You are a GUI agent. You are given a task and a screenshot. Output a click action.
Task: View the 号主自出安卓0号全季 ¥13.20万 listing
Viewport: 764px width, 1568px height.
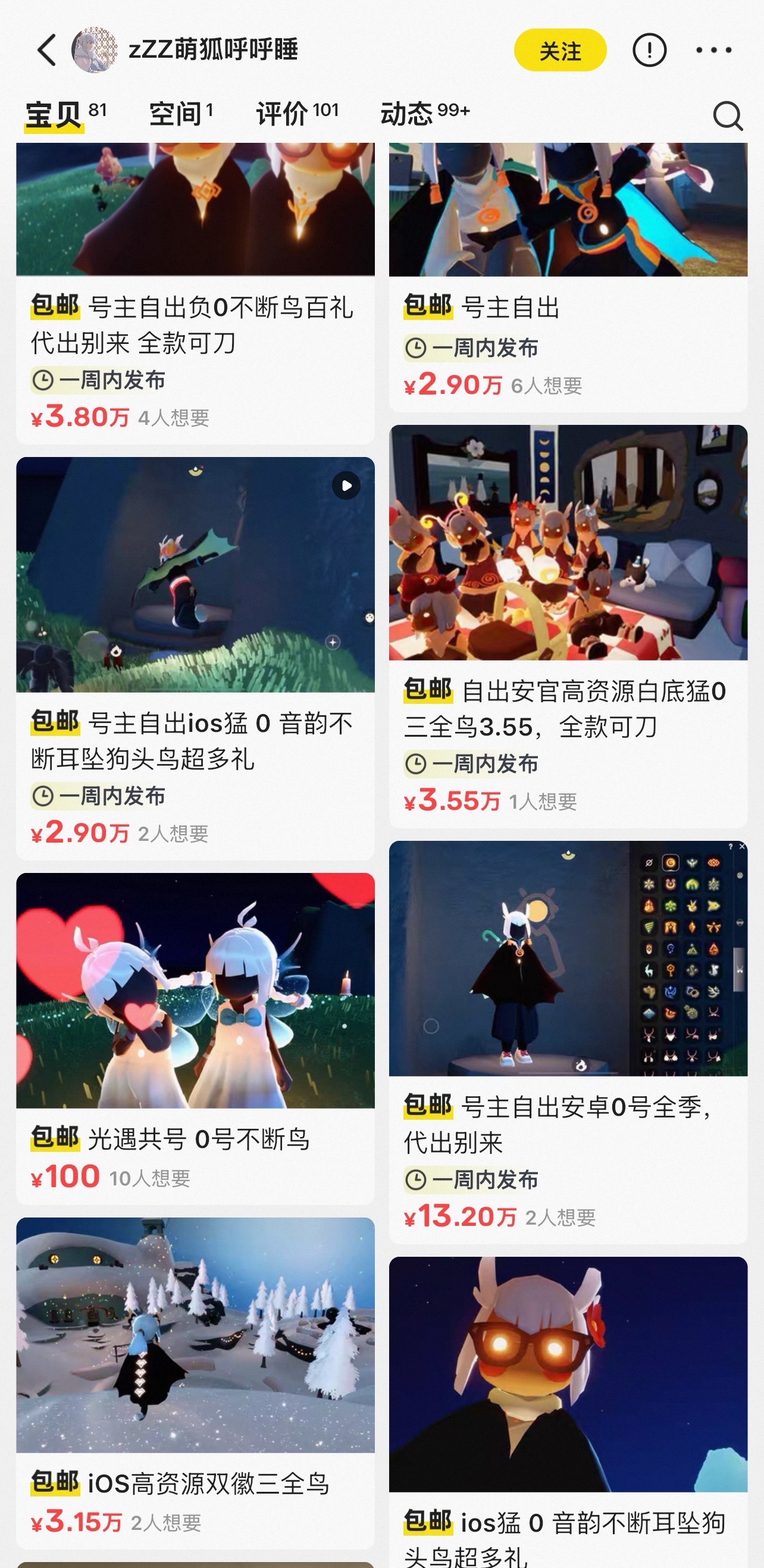click(568, 1042)
